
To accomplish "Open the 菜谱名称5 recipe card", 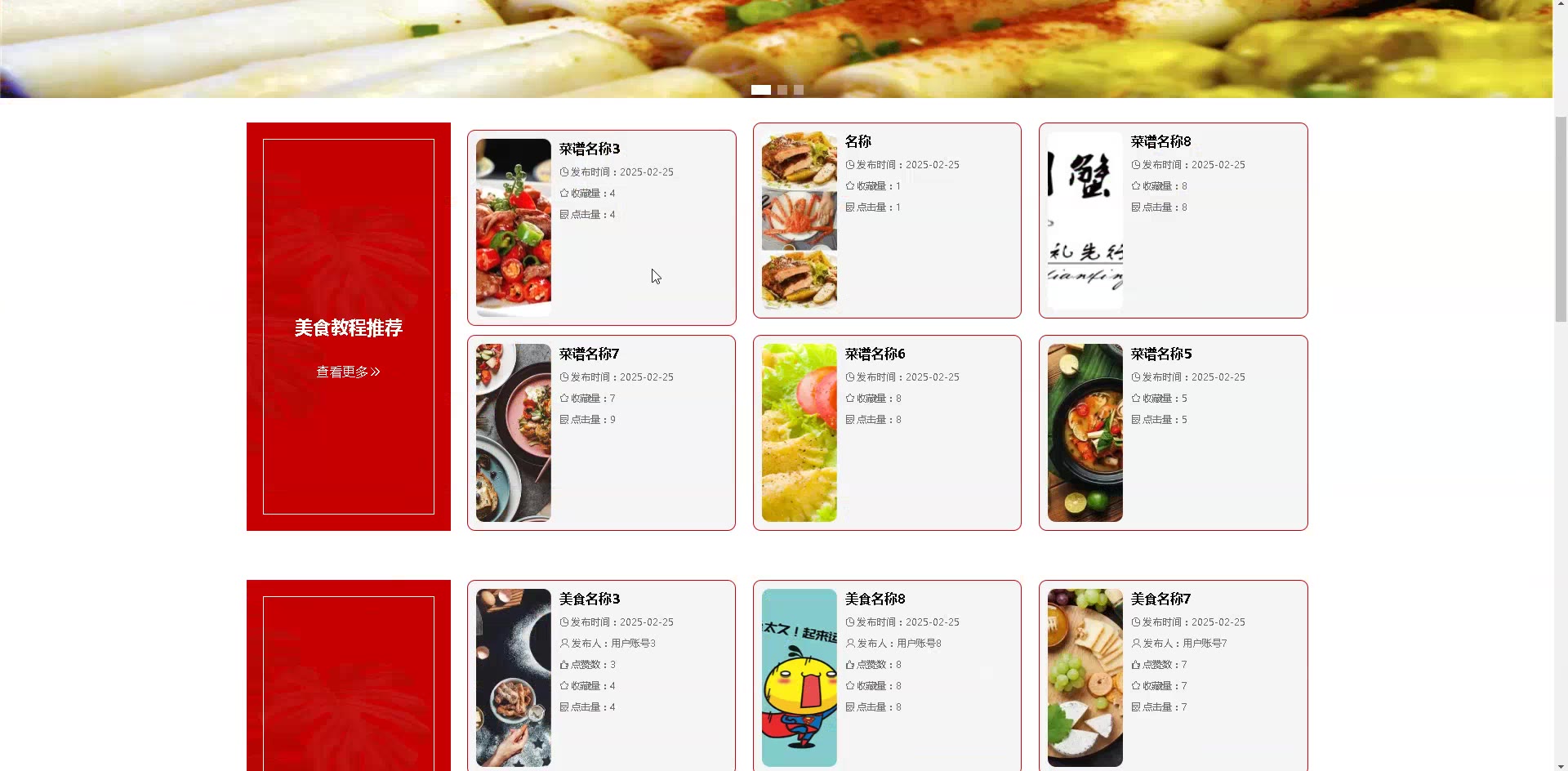I will [x=1173, y=433].
